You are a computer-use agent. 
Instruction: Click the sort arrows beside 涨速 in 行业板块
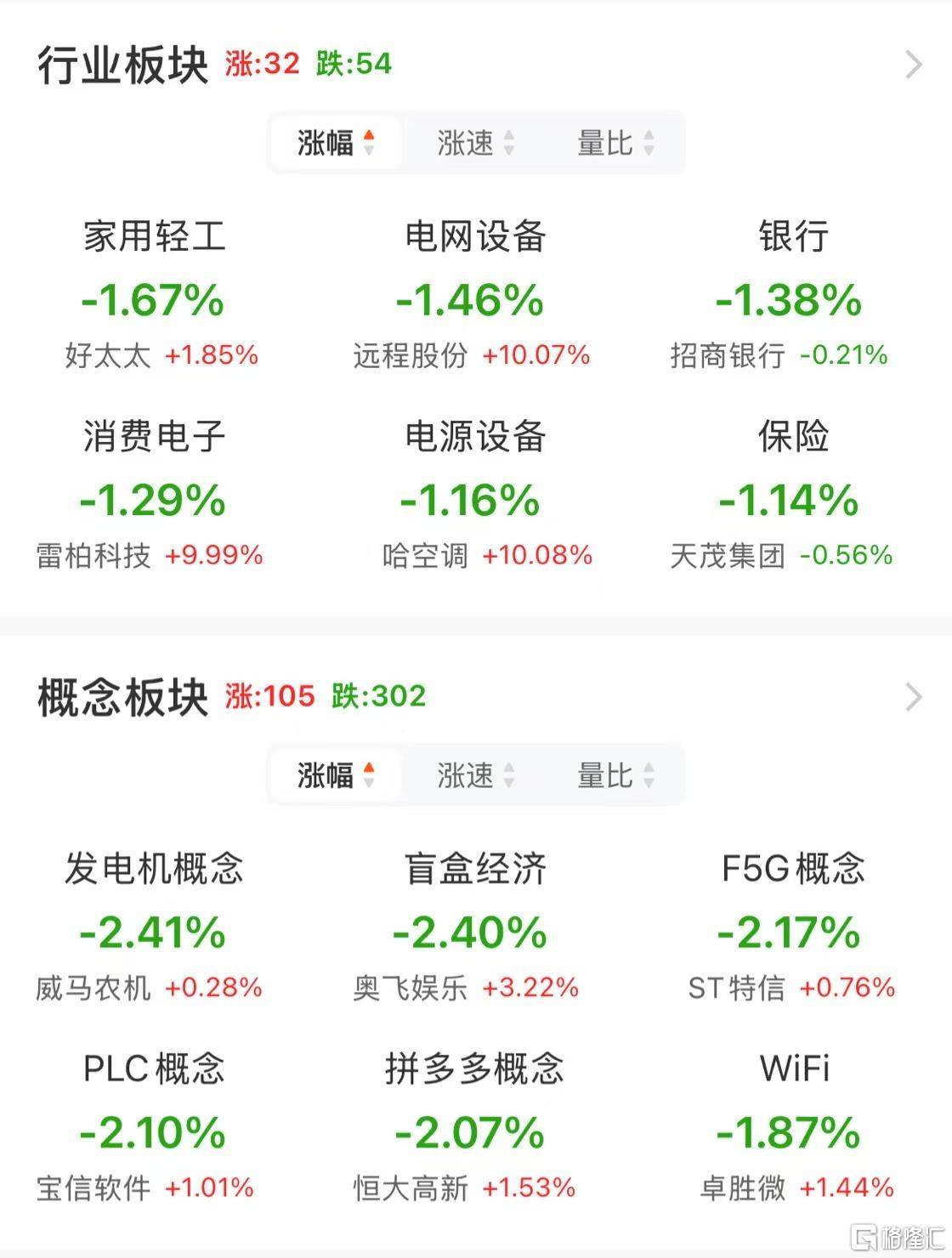tap(507, 143)
